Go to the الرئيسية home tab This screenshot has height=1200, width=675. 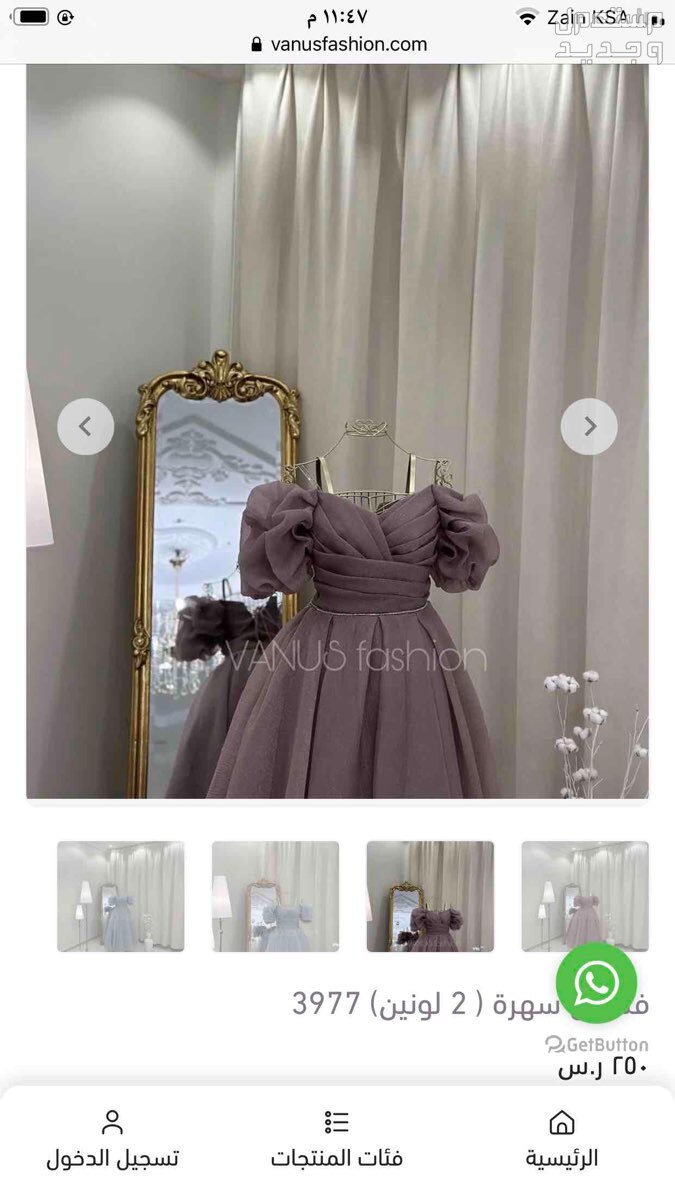click(562, 1139)
